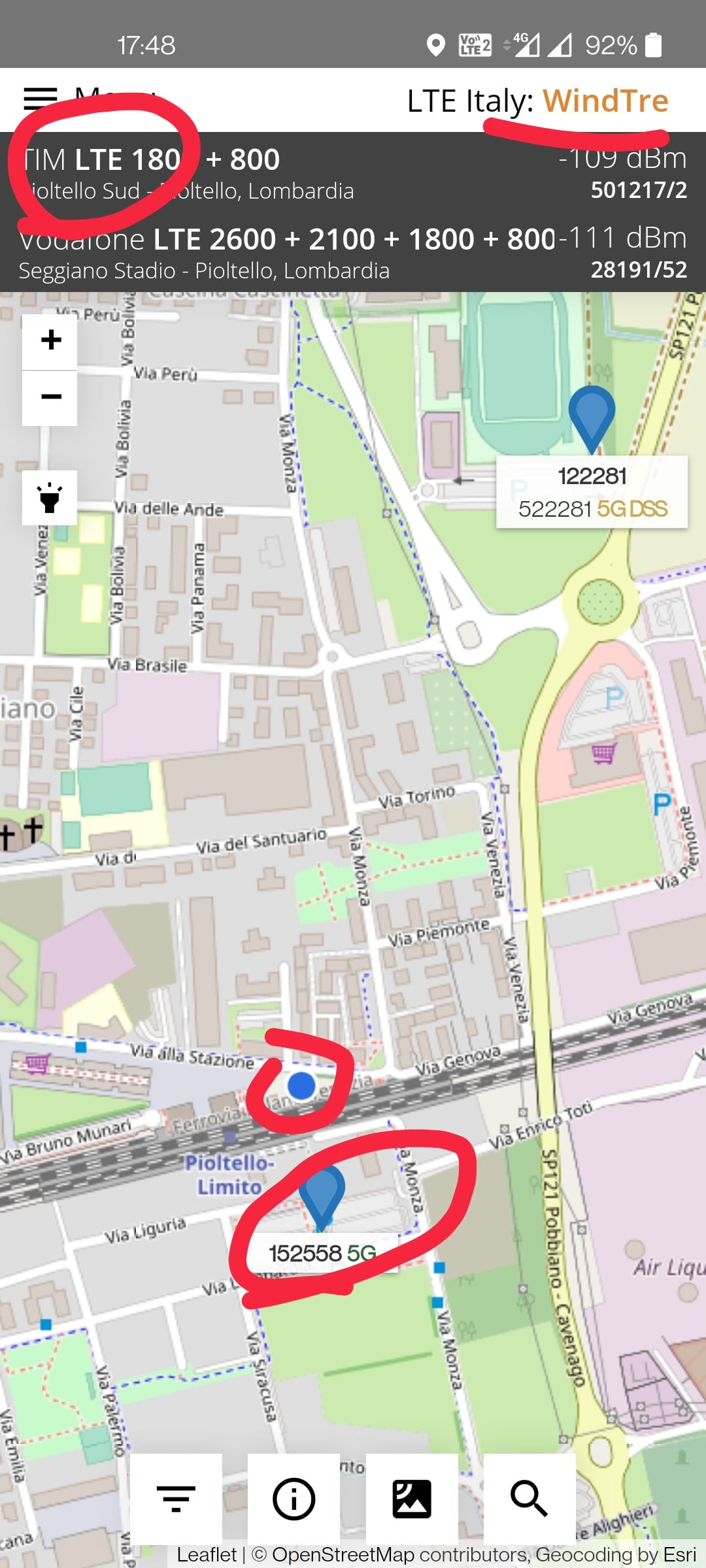Switch the map layer imagery

point(411,1499)
